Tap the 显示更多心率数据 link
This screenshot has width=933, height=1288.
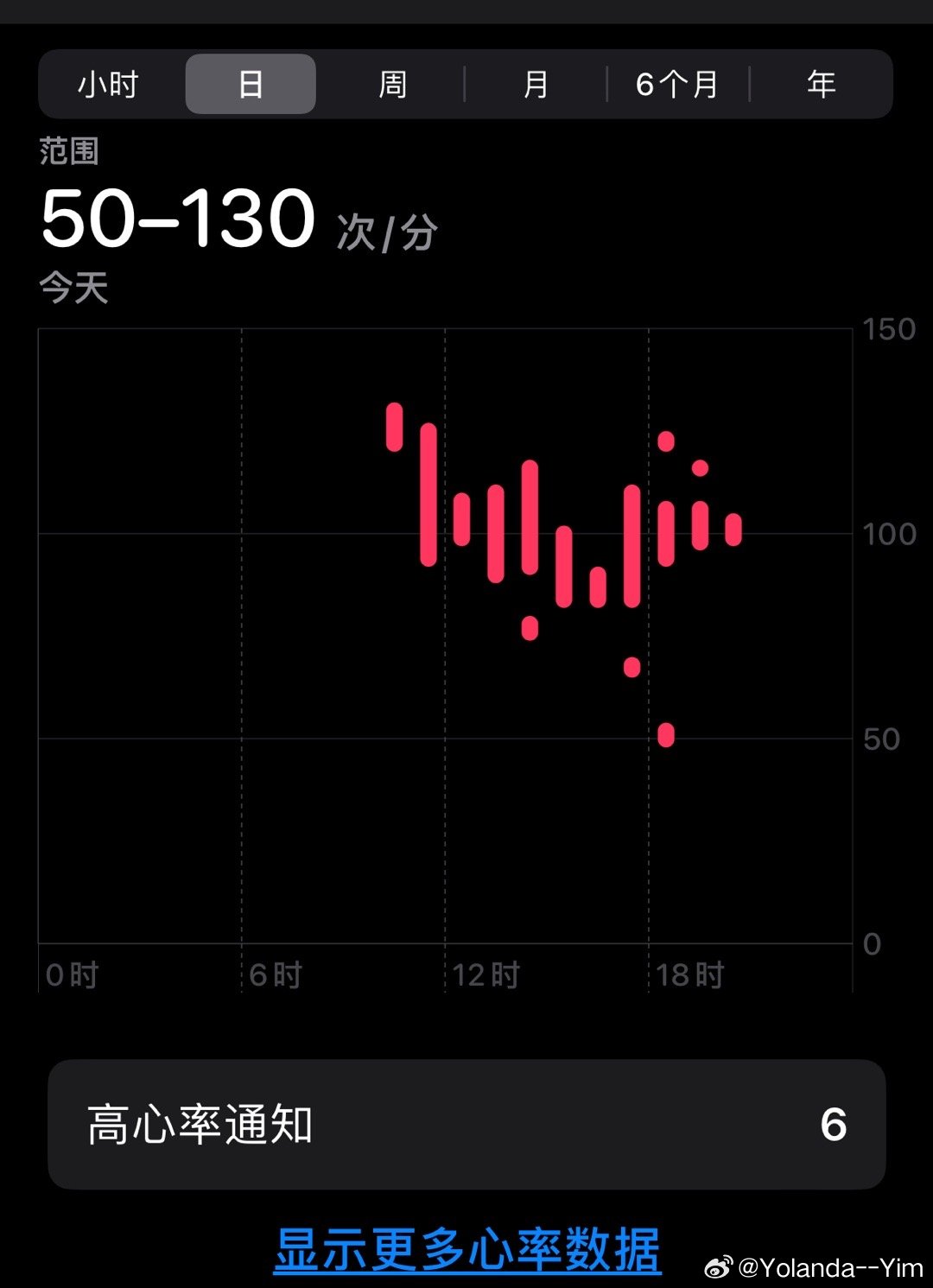[467, 1250]
